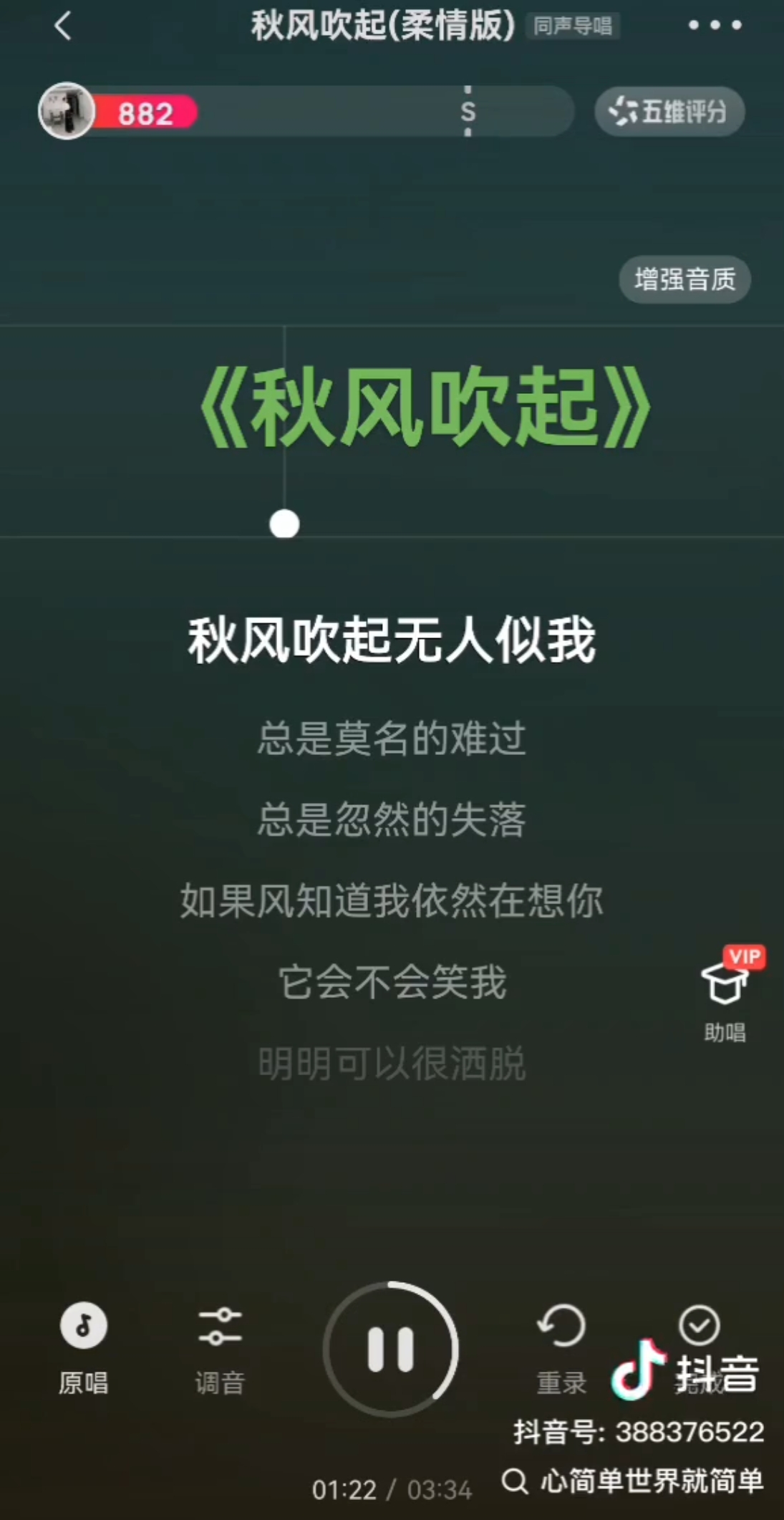The width and height of the screenshot is (784, 1520).
Task: Toggle the 原唱 original vocals
Action: pos(83,1347)
